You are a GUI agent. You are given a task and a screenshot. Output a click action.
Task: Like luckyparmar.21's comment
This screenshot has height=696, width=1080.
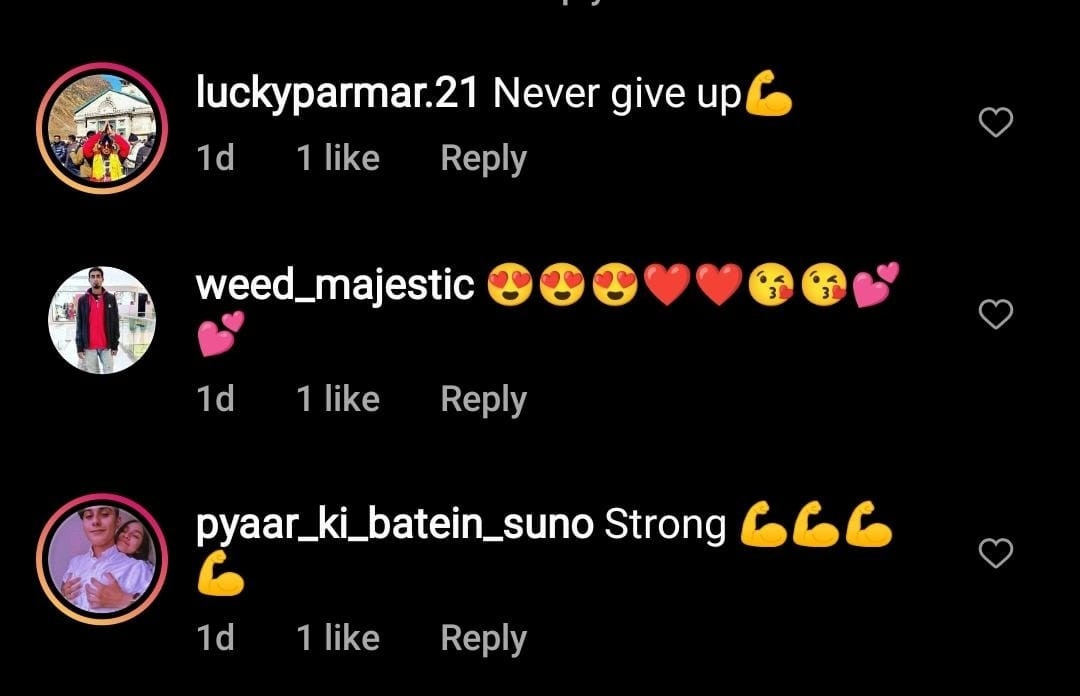[x=995, y=123]
